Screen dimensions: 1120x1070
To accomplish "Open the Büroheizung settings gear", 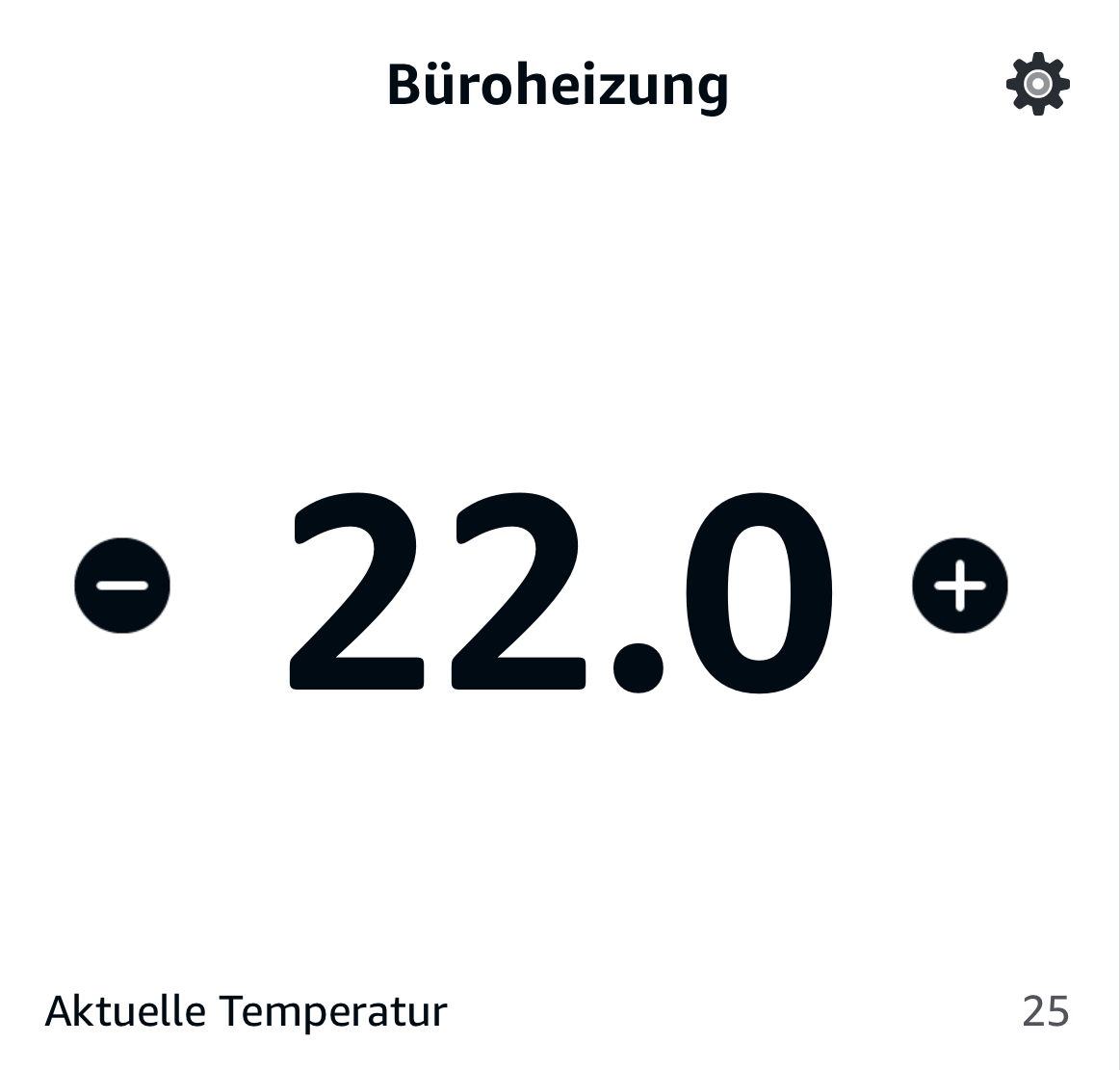I will 1037,84.
